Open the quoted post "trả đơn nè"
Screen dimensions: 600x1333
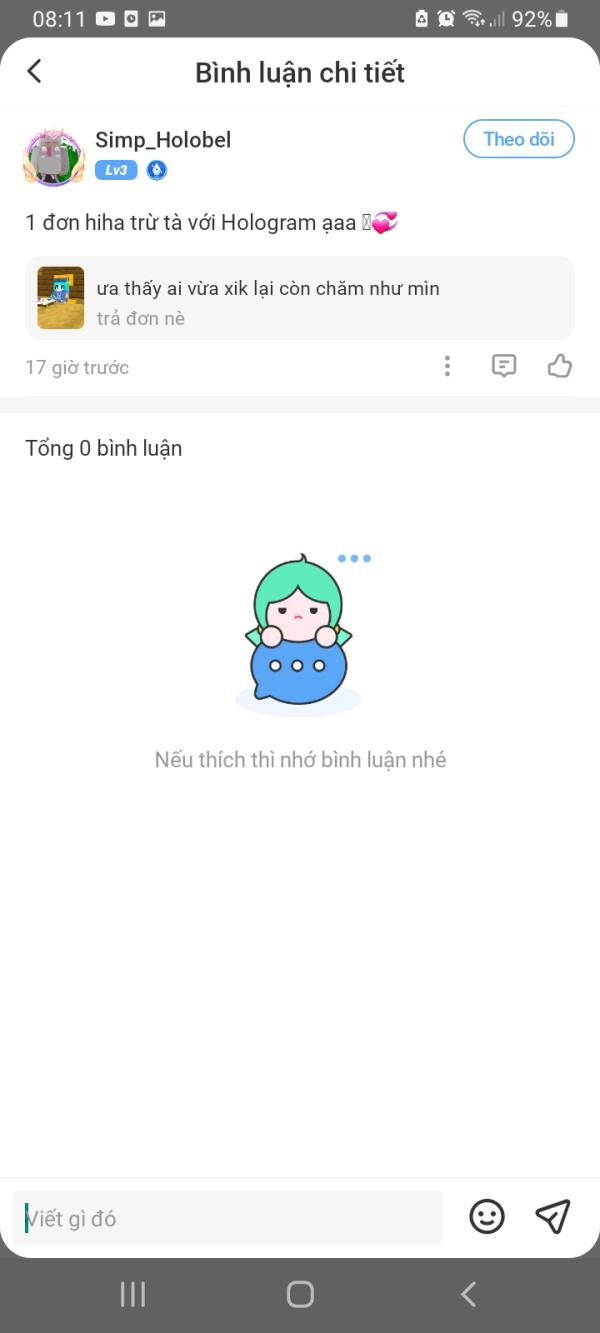pyautogui.click(x=300, y=298)
